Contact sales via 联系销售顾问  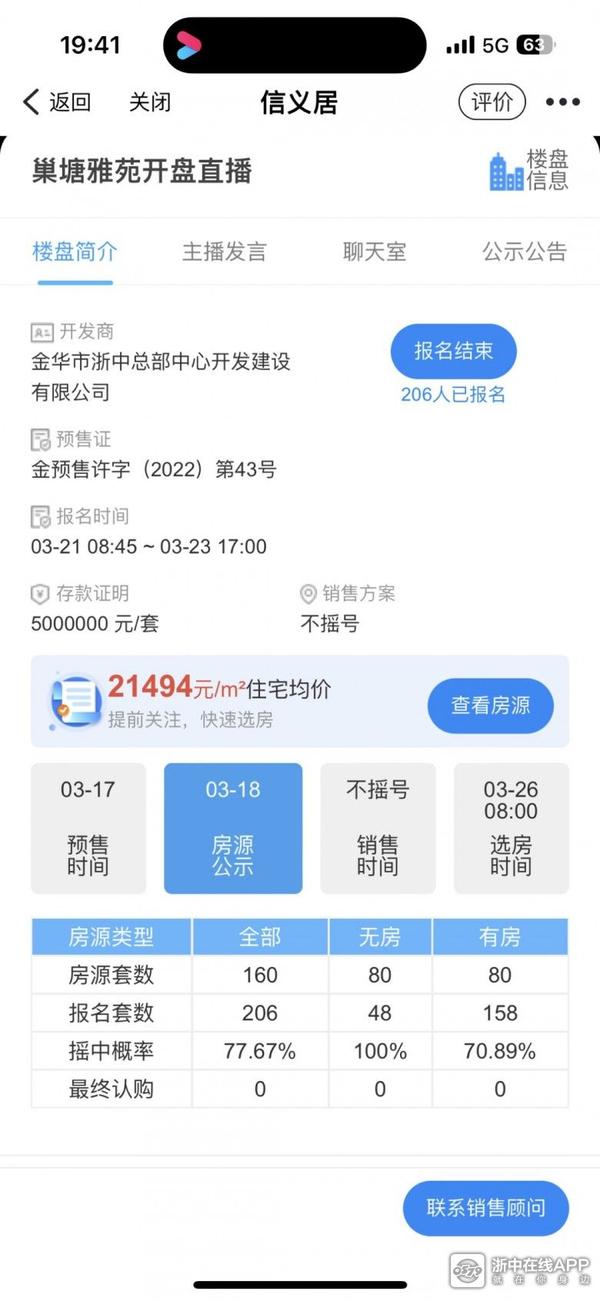(x=486, y=1208)
